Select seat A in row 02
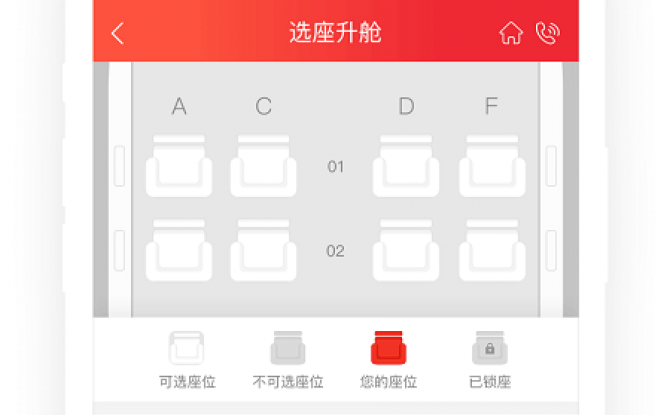670x415 pixels. (179, 251)
